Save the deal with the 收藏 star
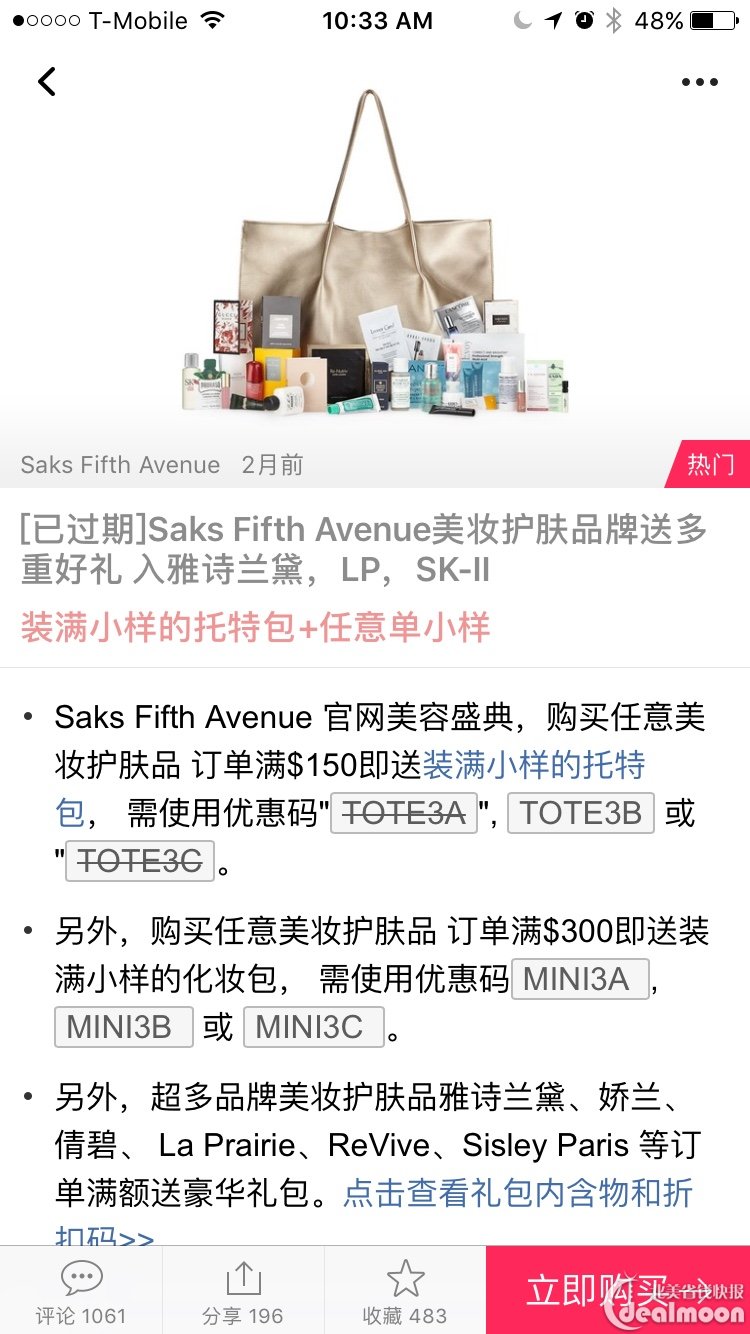The width and height of the screenshot is (750, 1334). (x=405, y=1292)
